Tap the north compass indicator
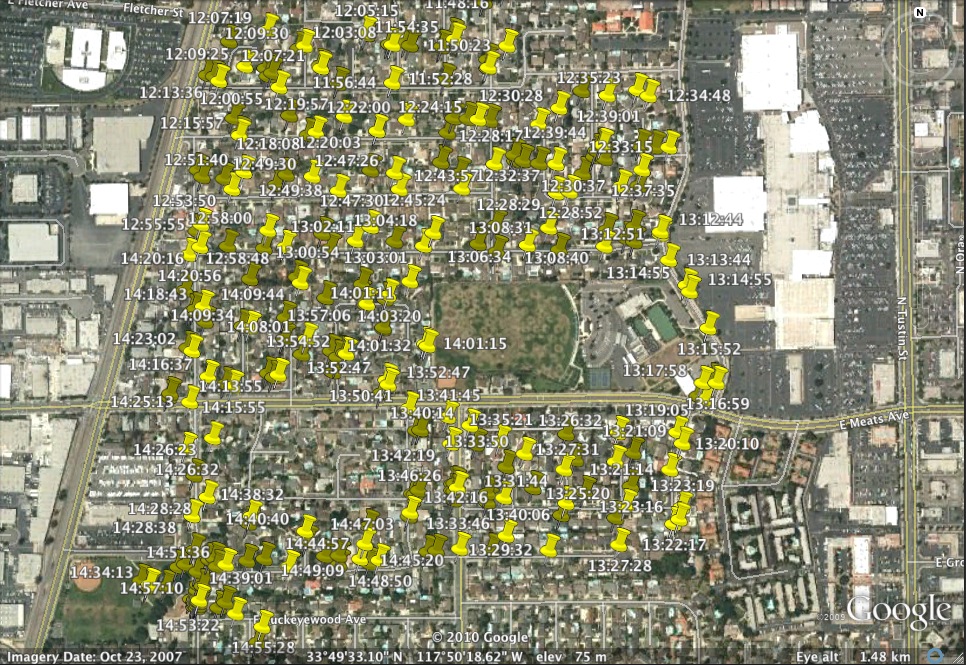Screen dimensions: 966x665 pyautogui.click(x=919, y=12)
